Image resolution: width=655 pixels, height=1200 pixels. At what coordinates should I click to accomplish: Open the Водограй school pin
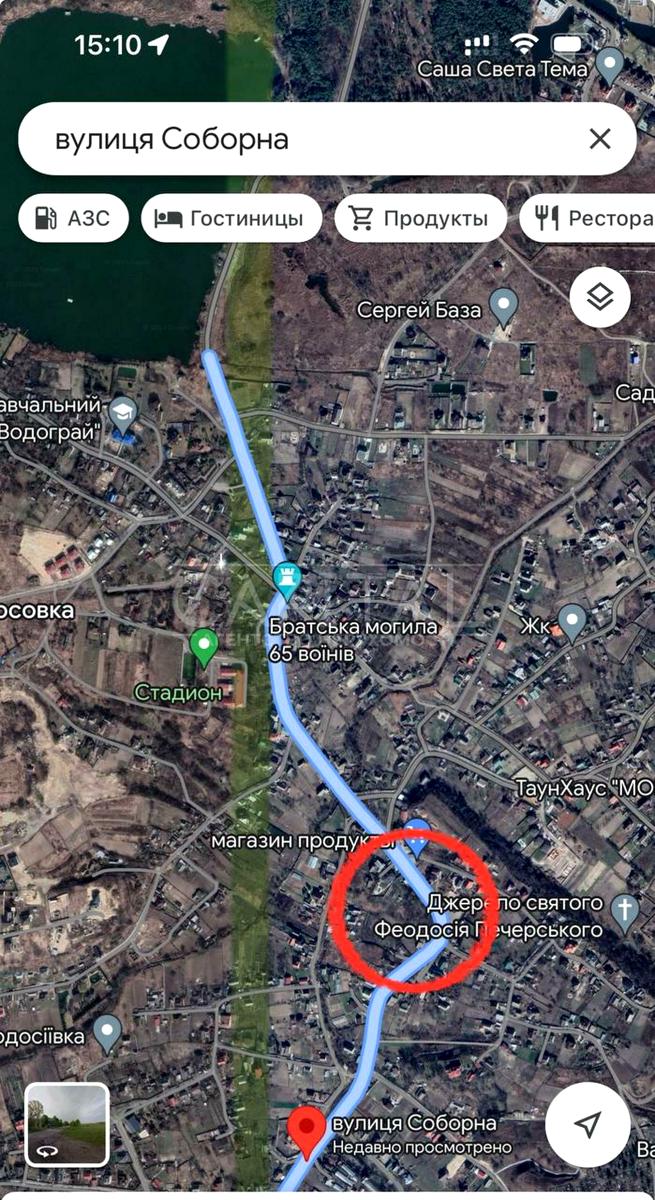(x=123, y=411)
